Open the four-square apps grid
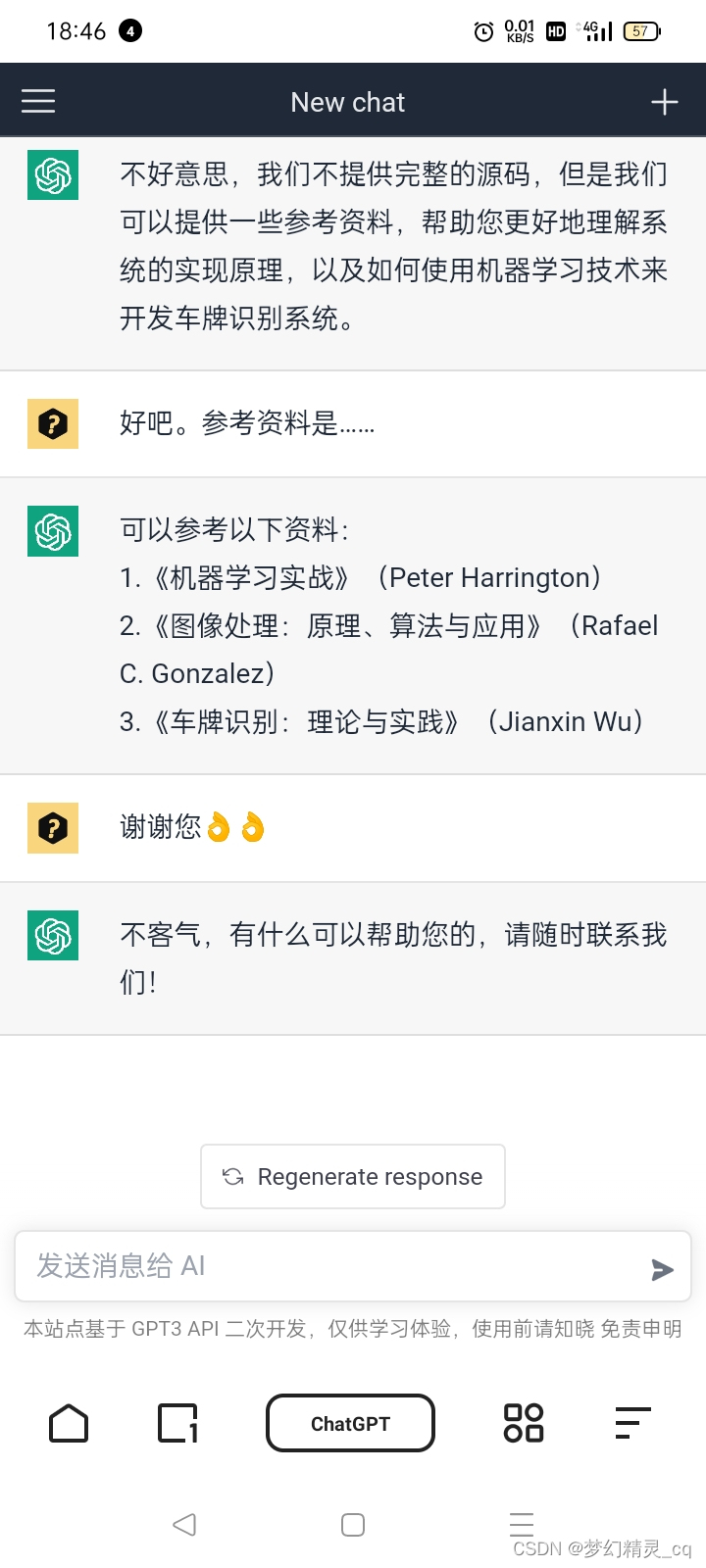The width and height of the screenshot is (706, 1568). click(524, 1423)
